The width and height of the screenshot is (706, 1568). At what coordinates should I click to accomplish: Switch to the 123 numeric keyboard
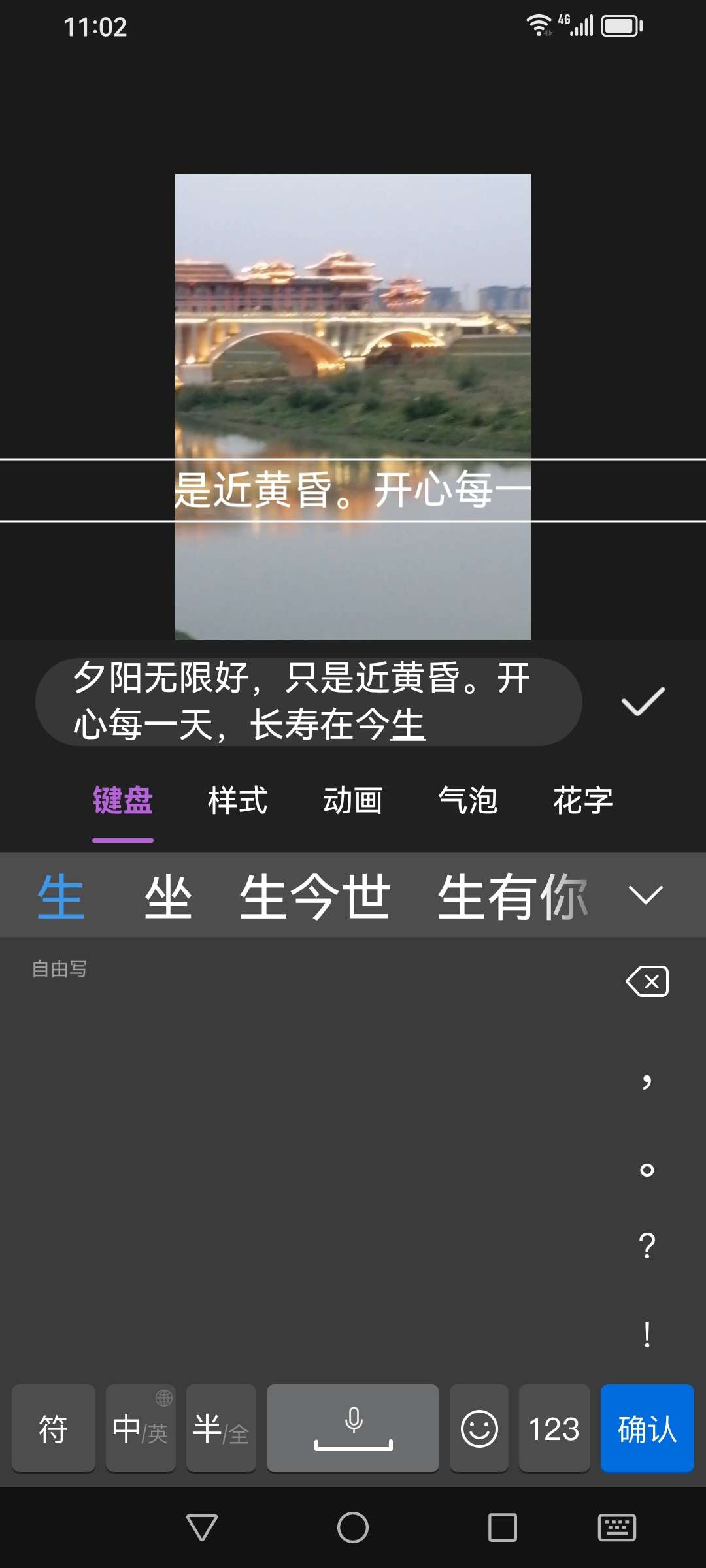554,1429
